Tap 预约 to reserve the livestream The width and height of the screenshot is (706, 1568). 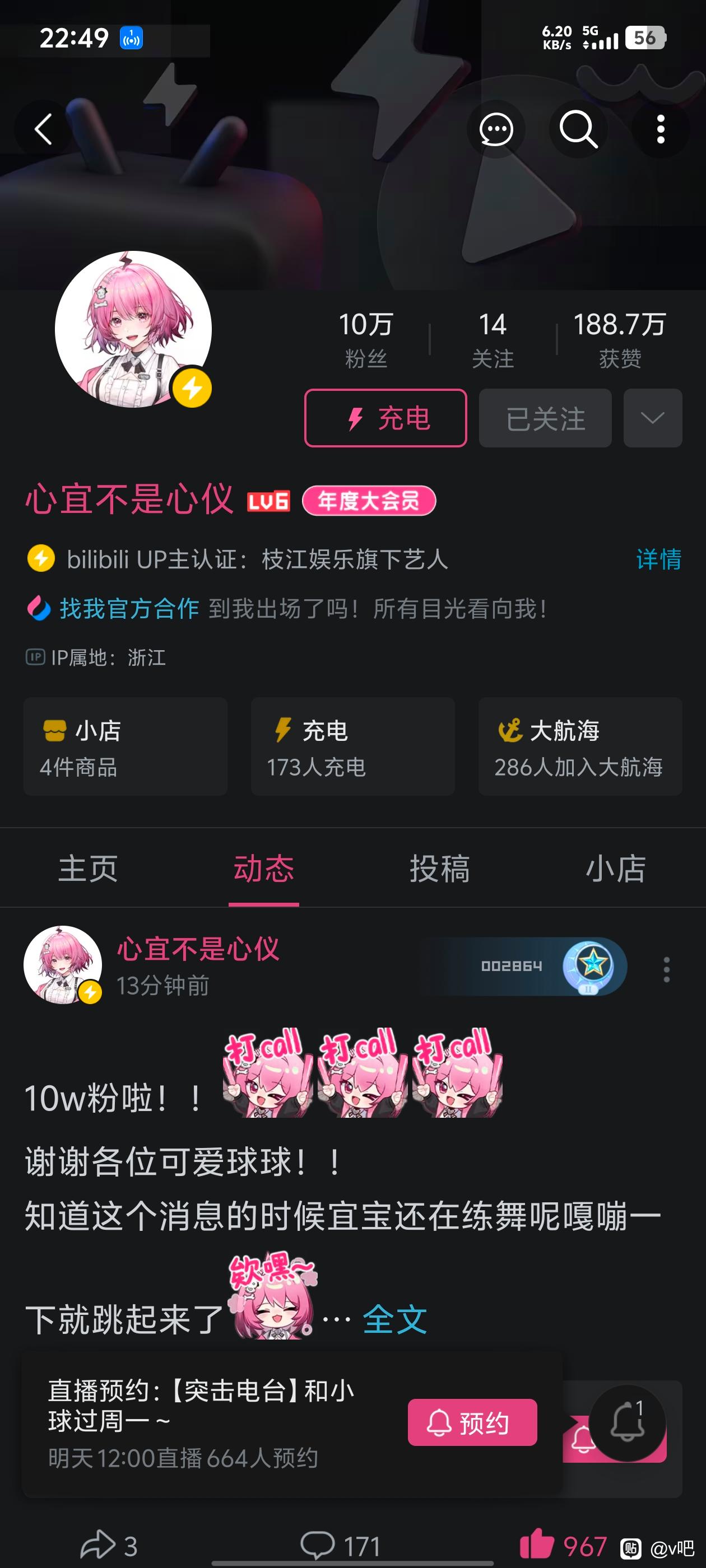pos(472,1422)
